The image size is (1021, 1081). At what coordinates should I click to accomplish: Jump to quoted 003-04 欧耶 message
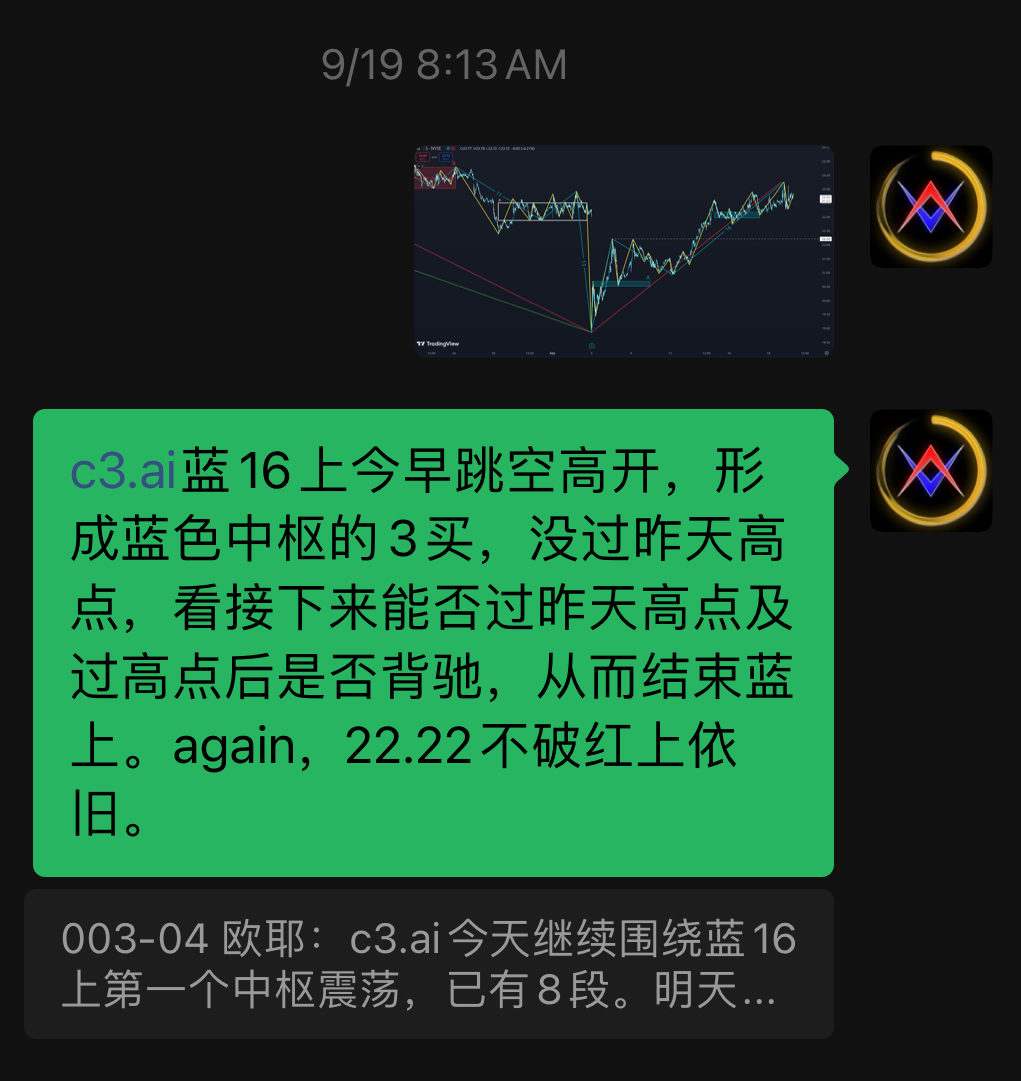tap(428, 964)
